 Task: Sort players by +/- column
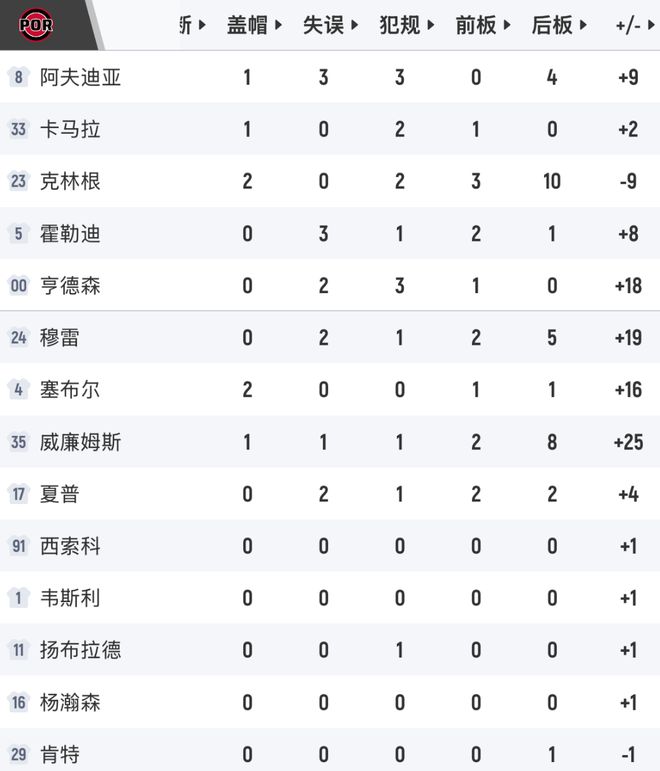click(634, 25)
